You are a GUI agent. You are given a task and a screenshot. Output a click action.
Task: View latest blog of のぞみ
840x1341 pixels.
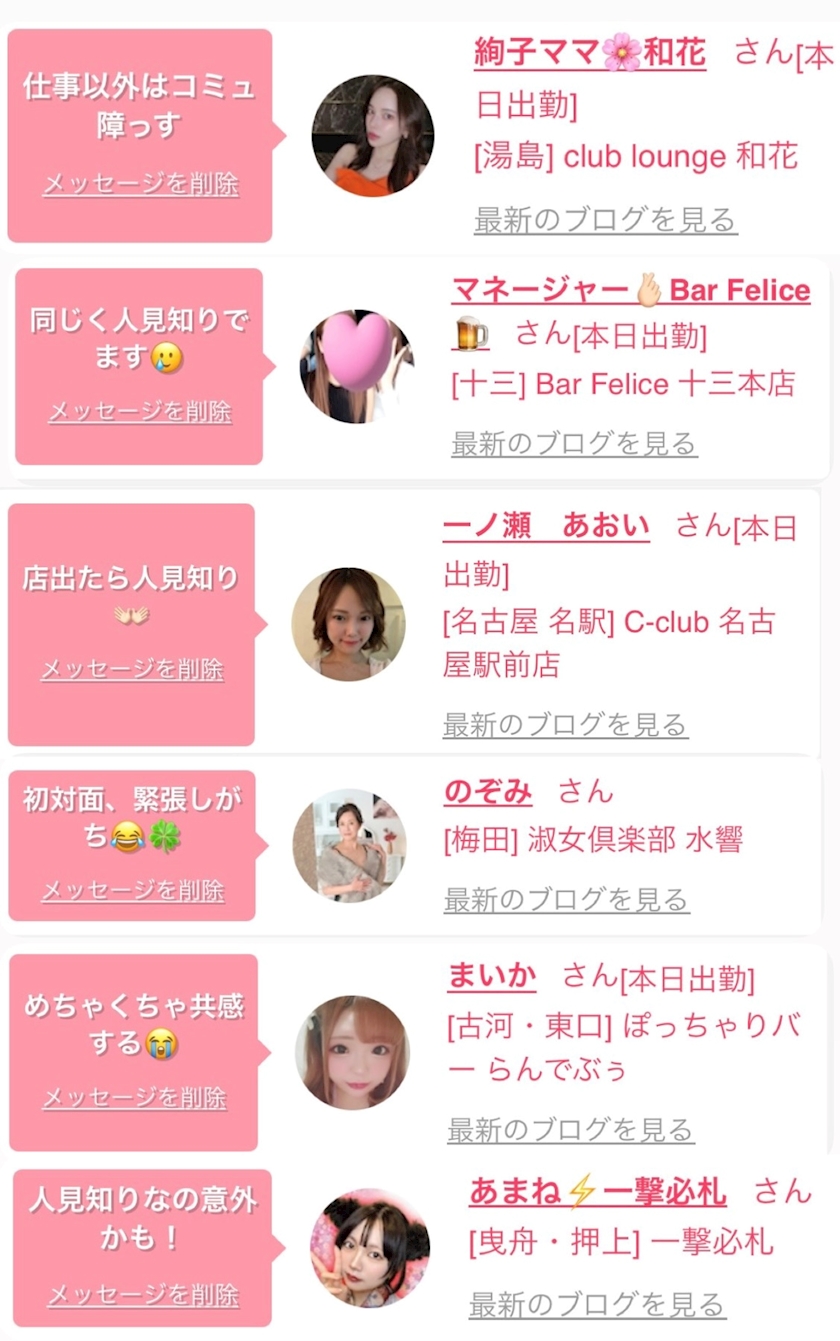(565, 899)
